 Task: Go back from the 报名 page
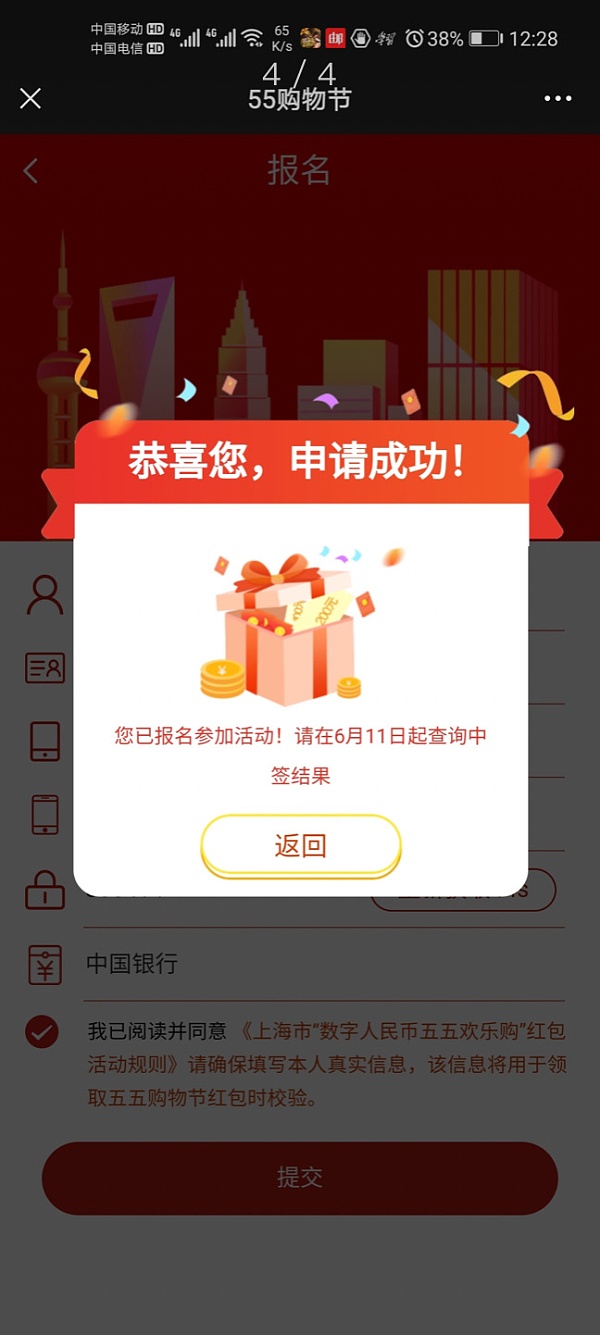coord(31,171)
